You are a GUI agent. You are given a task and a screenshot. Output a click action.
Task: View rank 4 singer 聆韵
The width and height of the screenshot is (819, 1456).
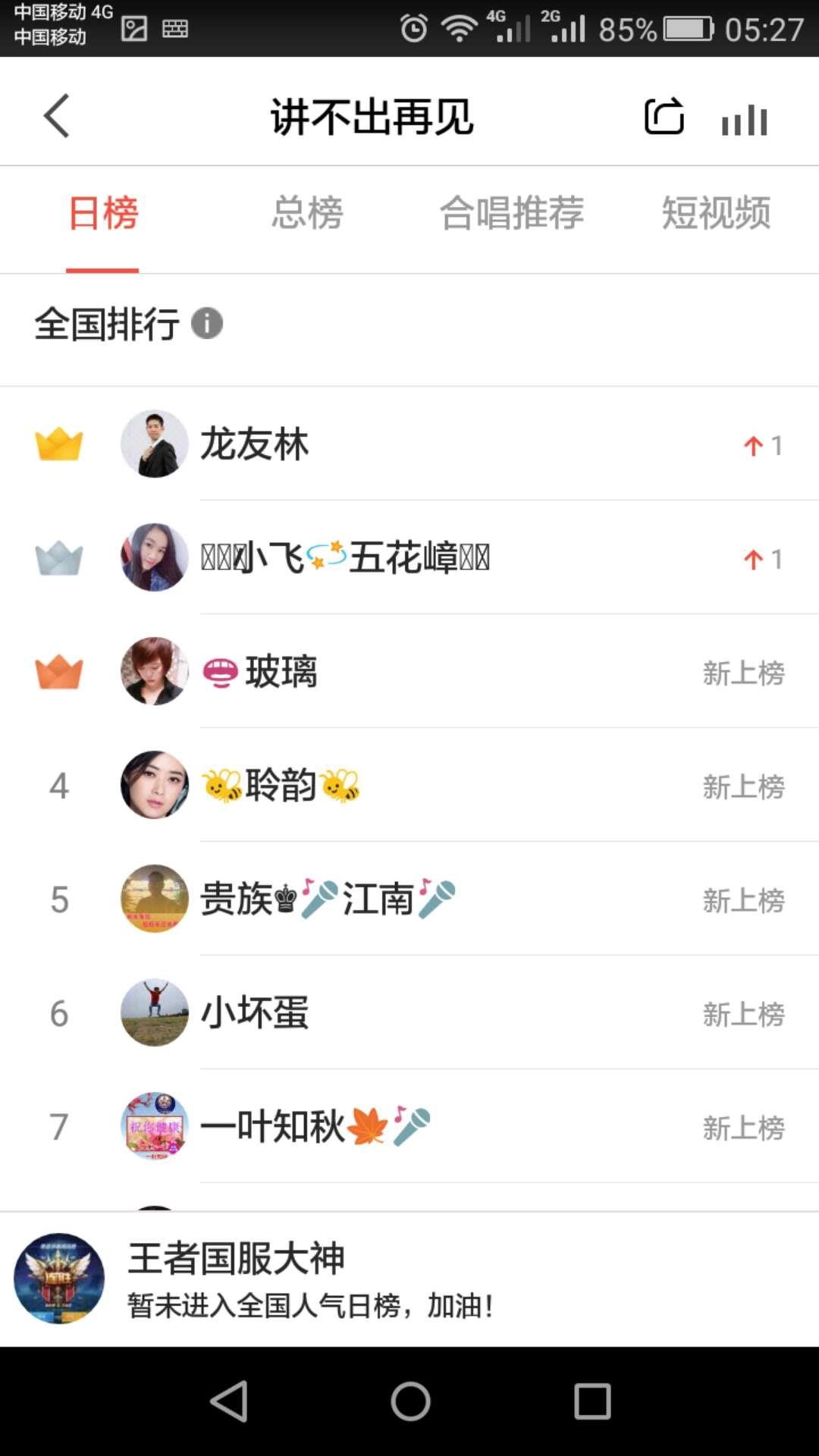click(409, 785)
